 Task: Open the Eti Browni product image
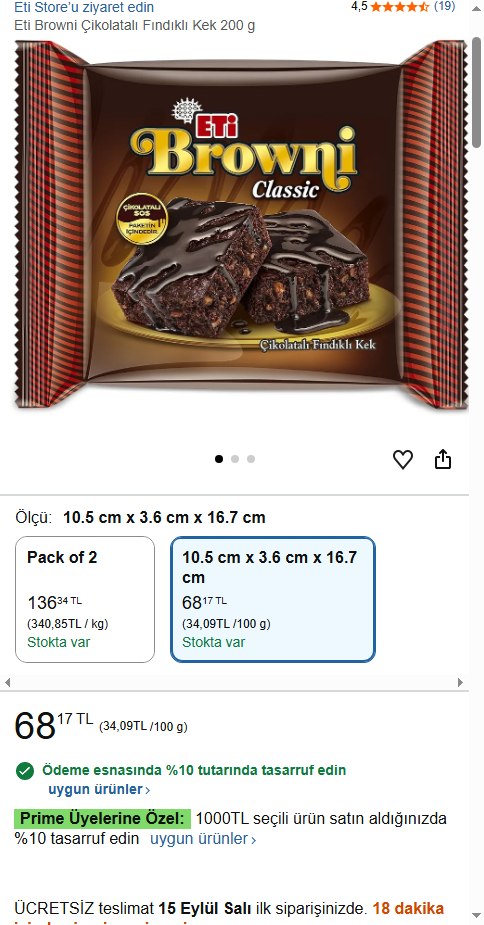[241, 224]
